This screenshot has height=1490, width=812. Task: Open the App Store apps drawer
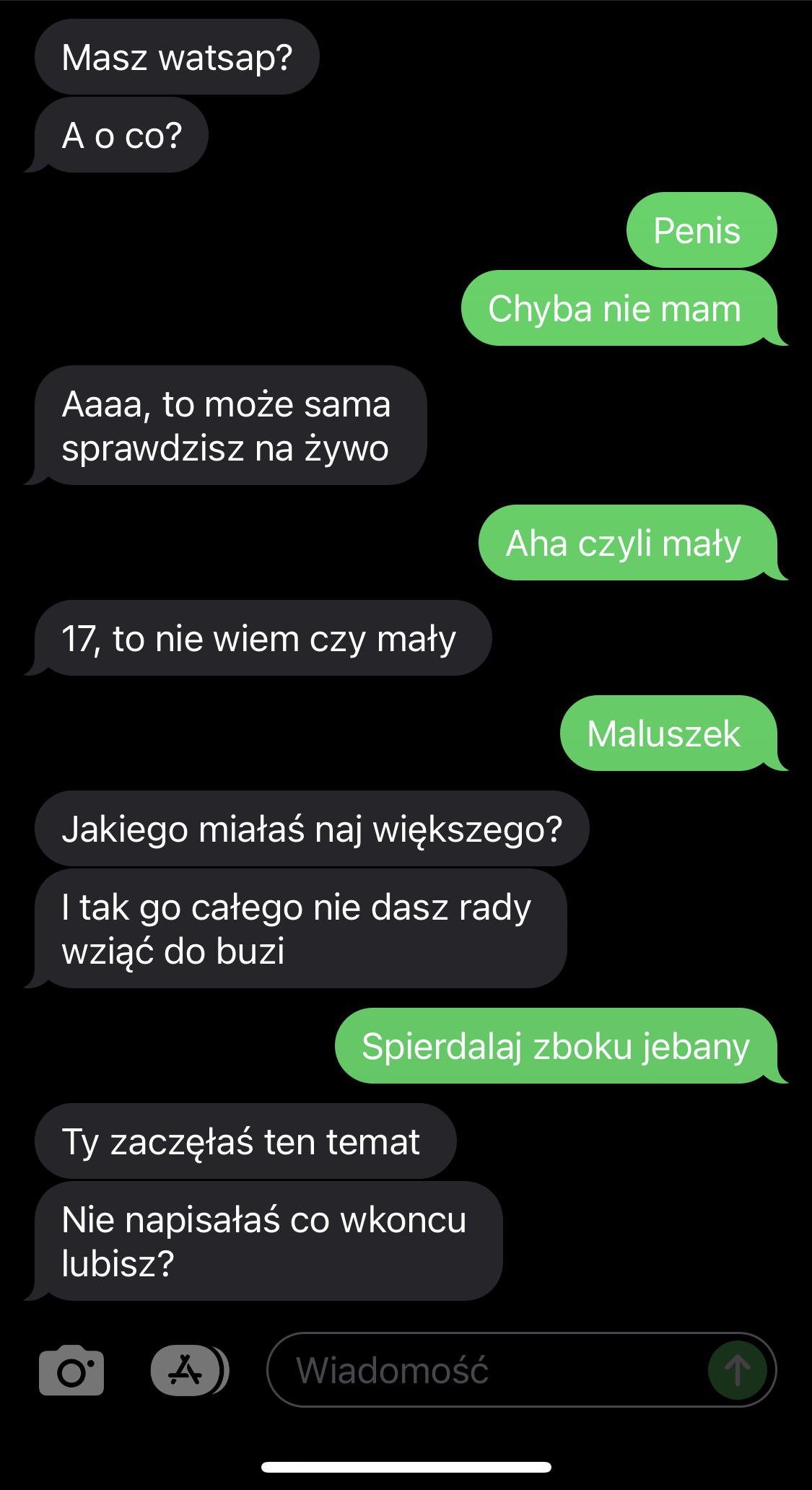[x=186, y=1370]
